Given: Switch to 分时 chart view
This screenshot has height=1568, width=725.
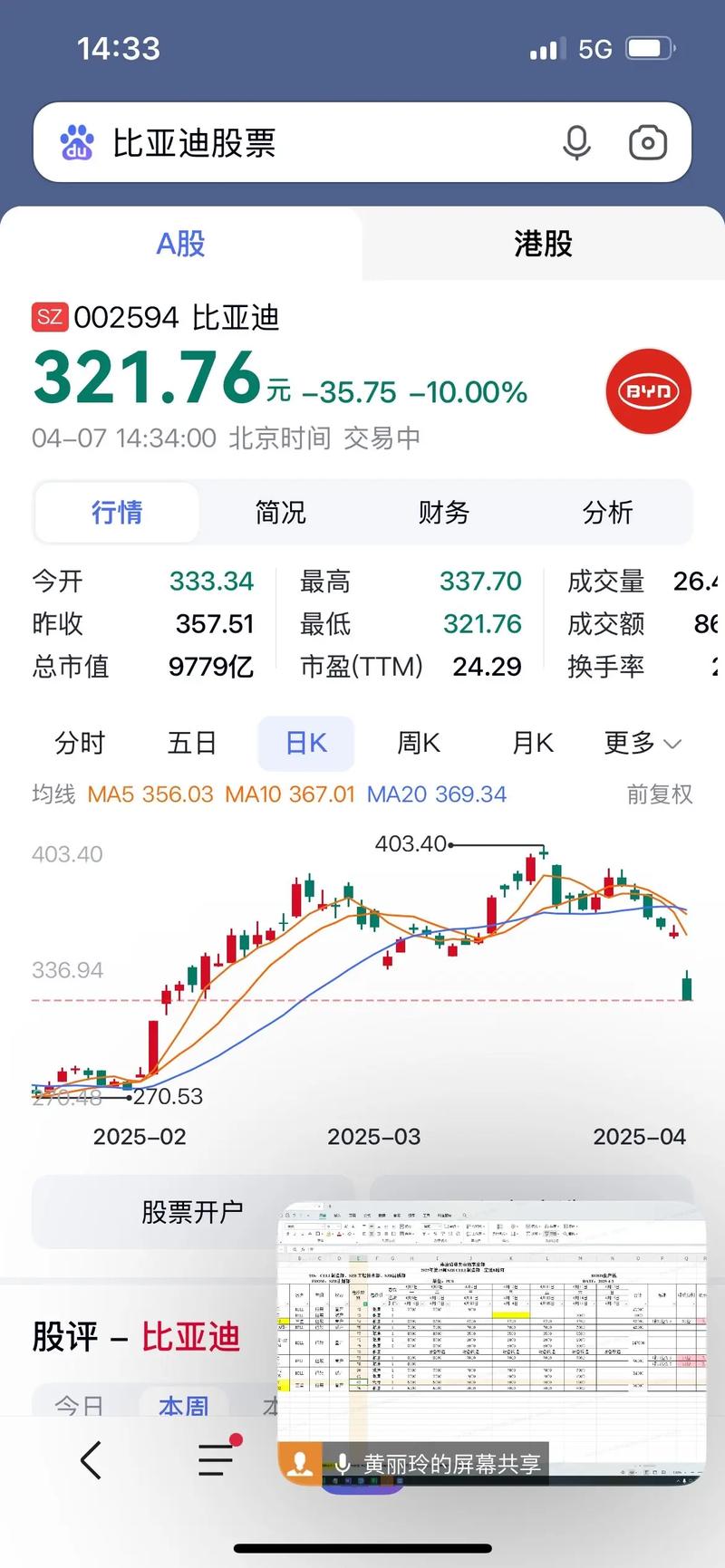Looking at the screenshot, I should click(x=80, y=743).
